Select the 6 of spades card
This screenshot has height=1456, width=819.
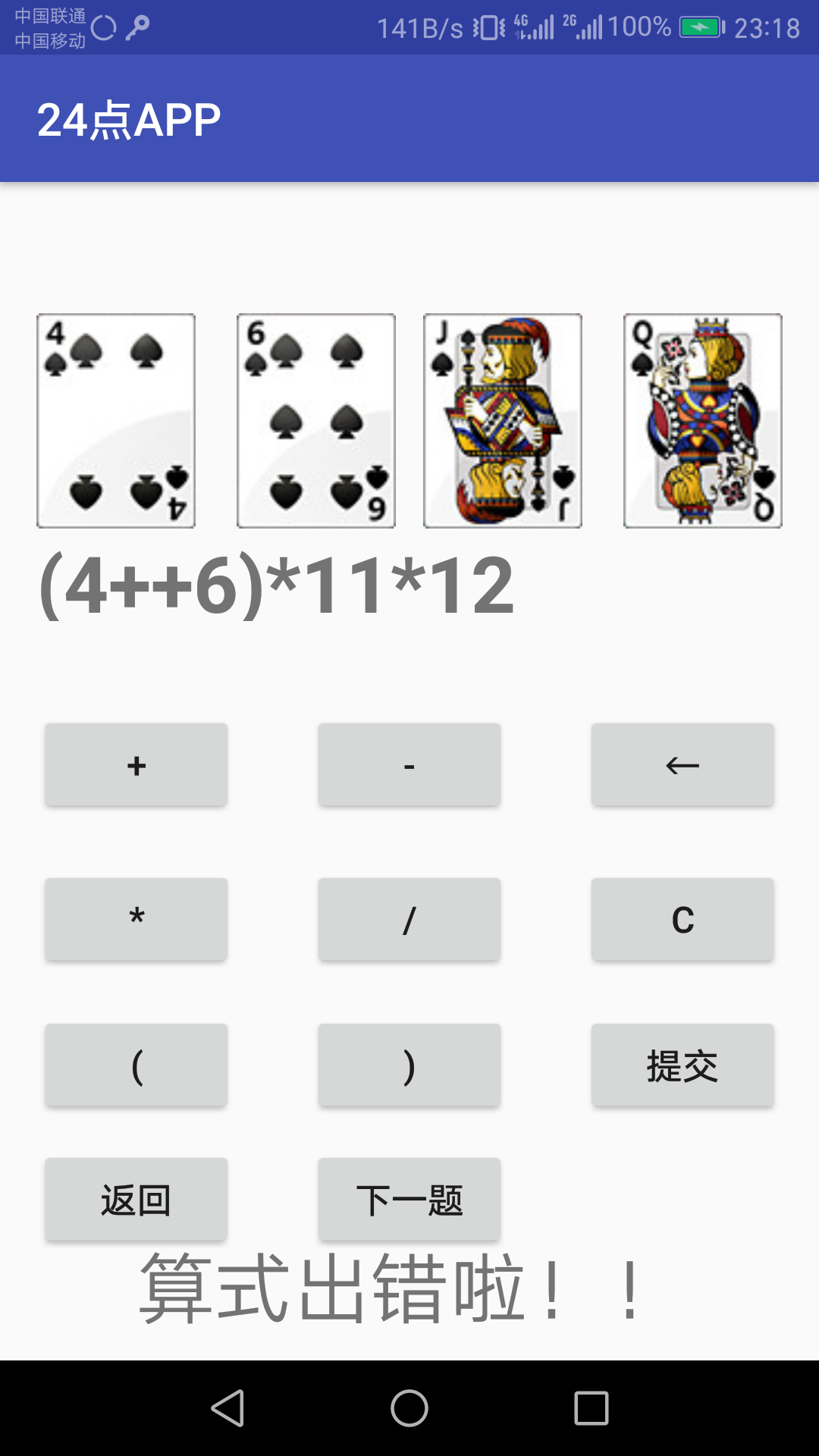(x=316, y=421)
